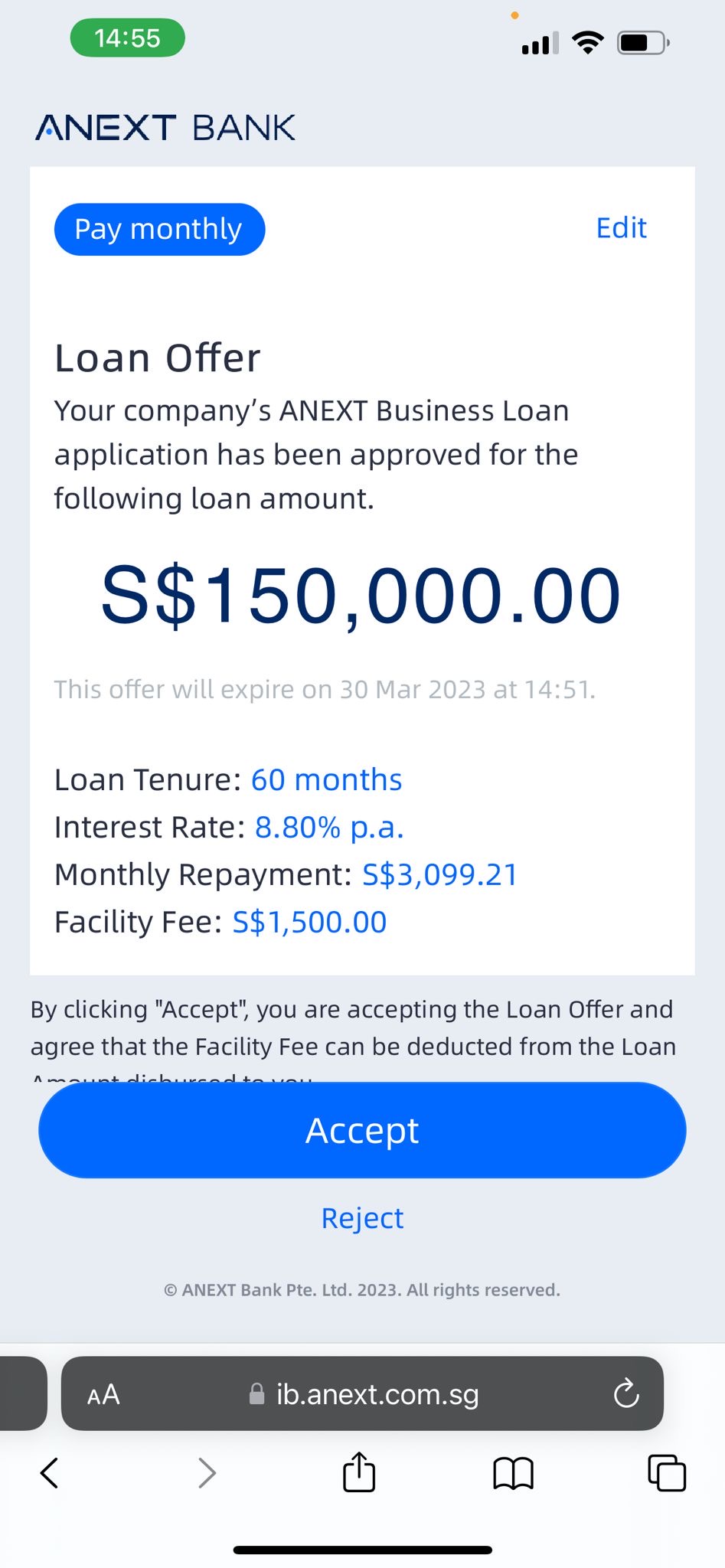This screenshot has width=725, height=1568.
Task: Accept the loan offer
Action: pyautogui.click(x=362, y=1130)
